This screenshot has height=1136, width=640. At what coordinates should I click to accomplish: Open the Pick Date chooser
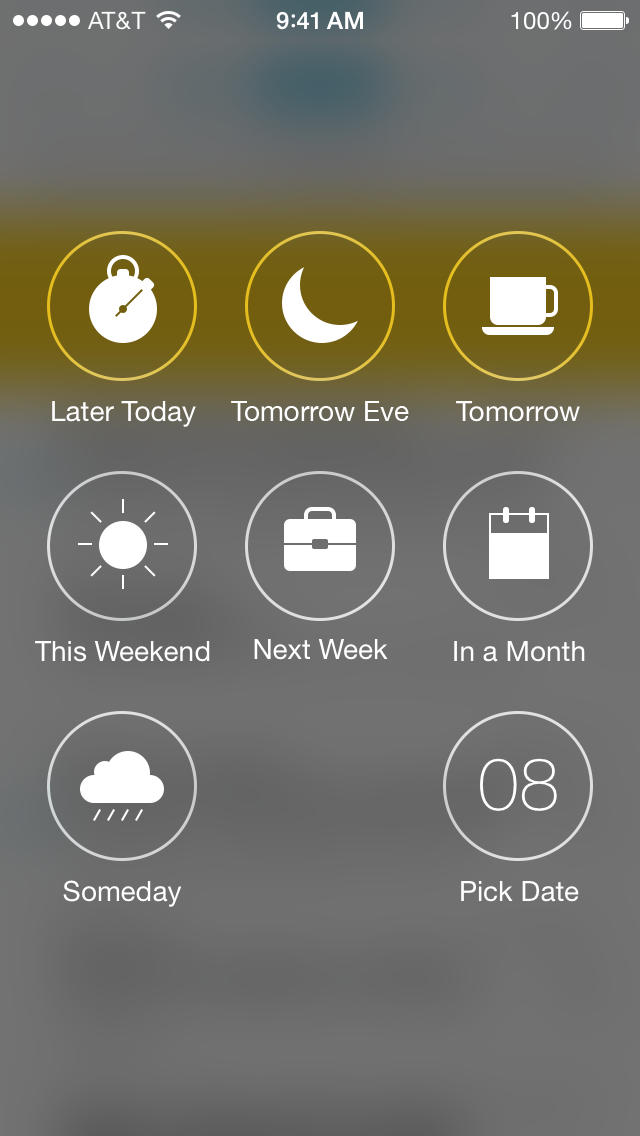518,786
